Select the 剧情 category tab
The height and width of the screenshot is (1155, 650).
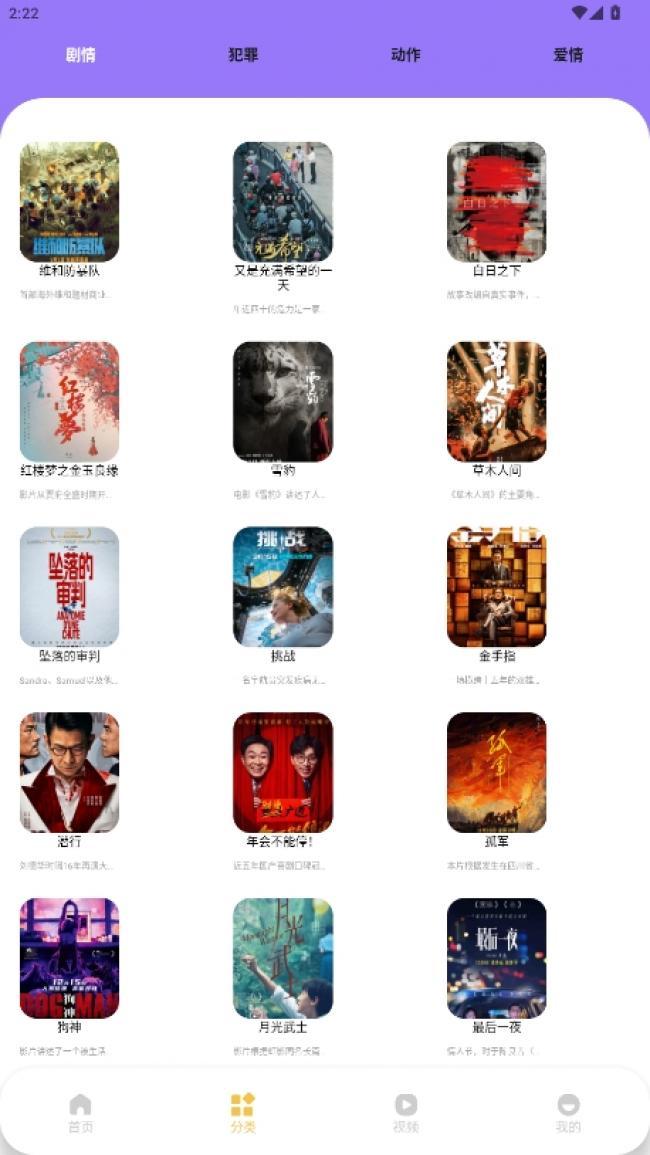81,55
